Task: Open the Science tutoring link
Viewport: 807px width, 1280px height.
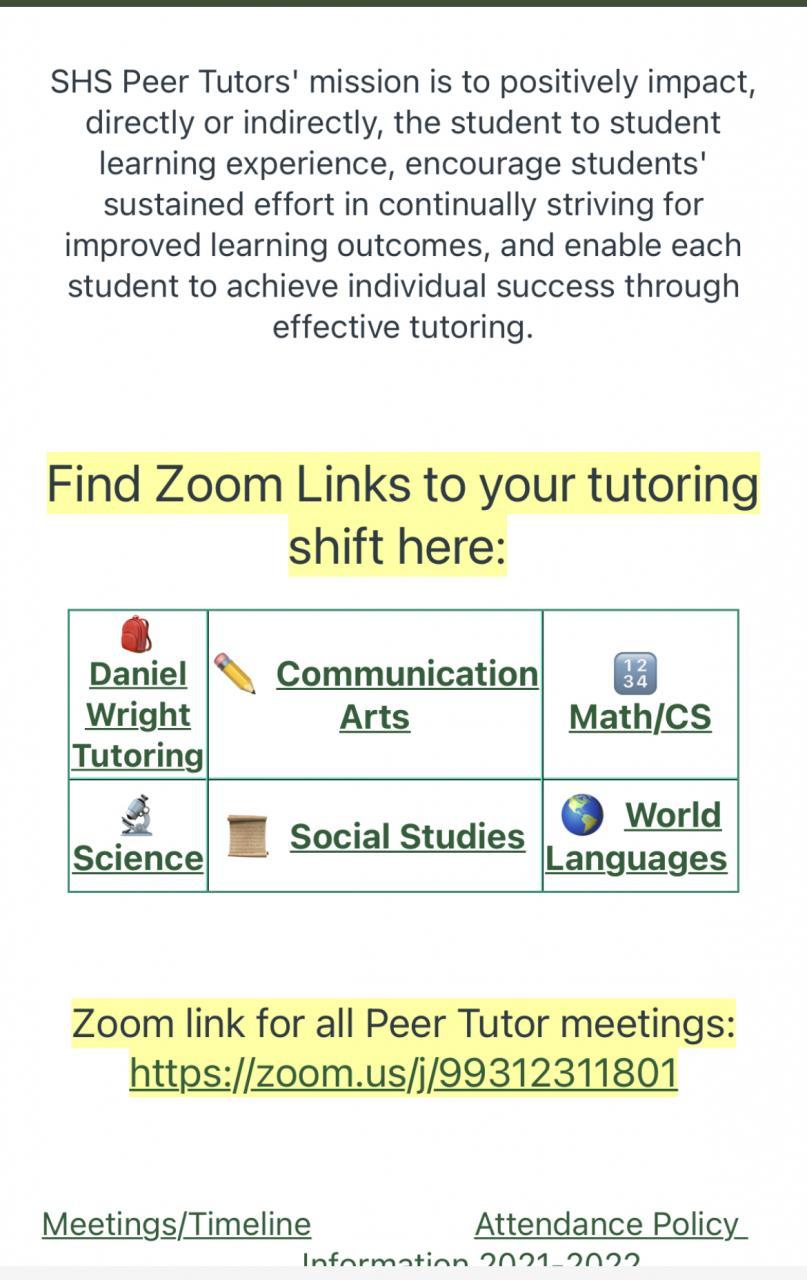Action: (138, 858)
